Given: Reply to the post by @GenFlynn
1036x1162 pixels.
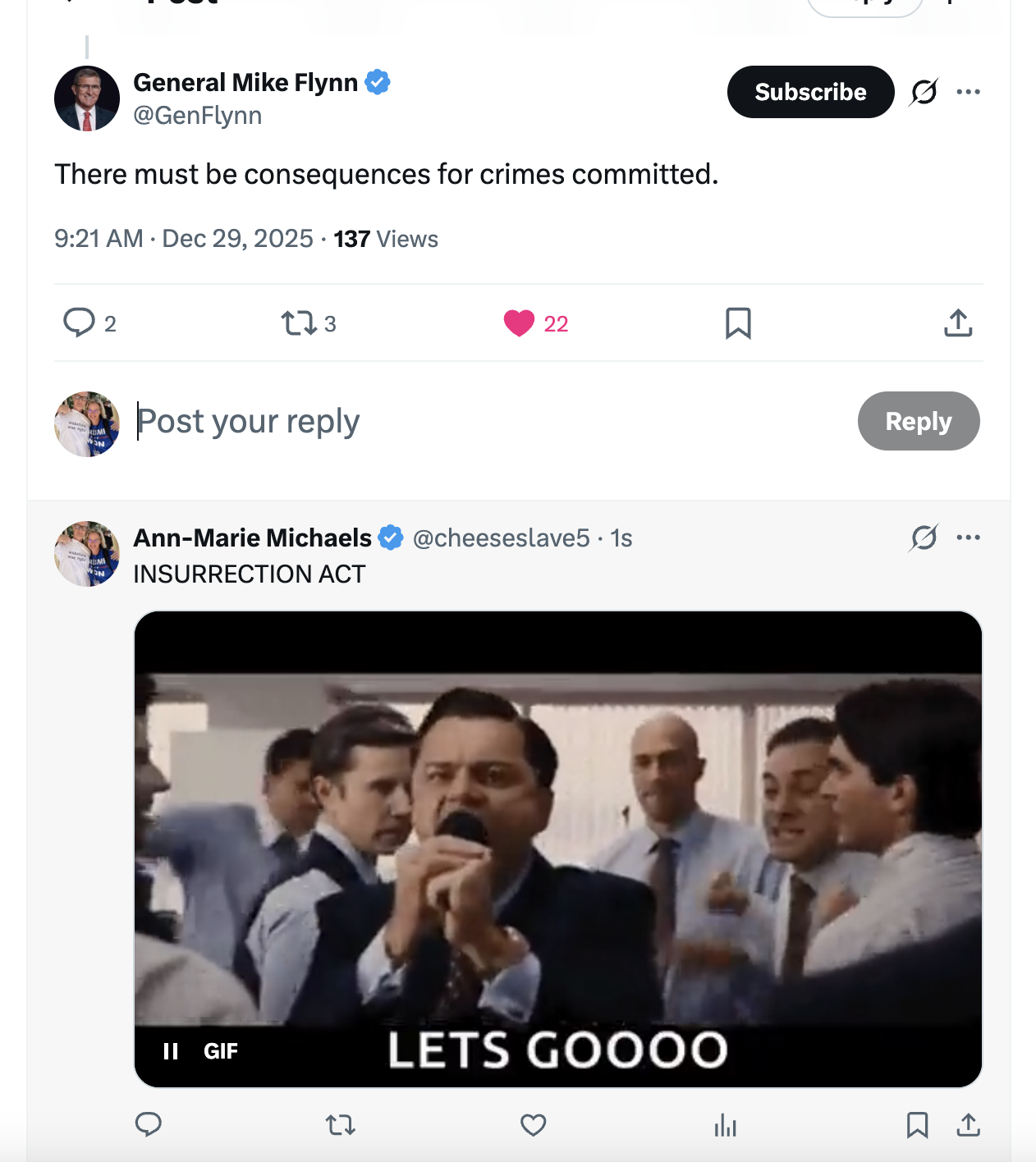Looking at the screenshot, I should [79, 323].
